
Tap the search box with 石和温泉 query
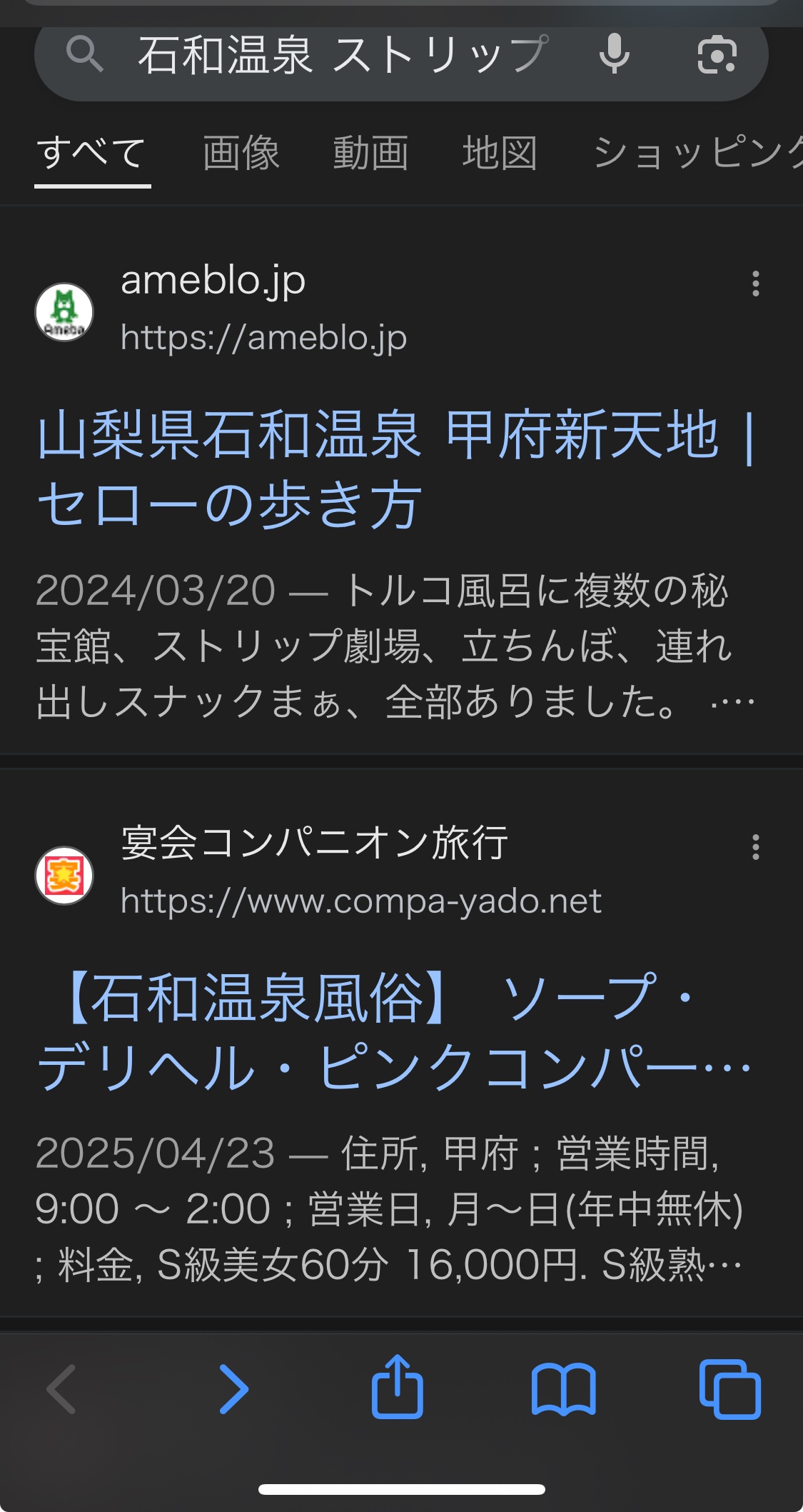click(x=343, y=55)
